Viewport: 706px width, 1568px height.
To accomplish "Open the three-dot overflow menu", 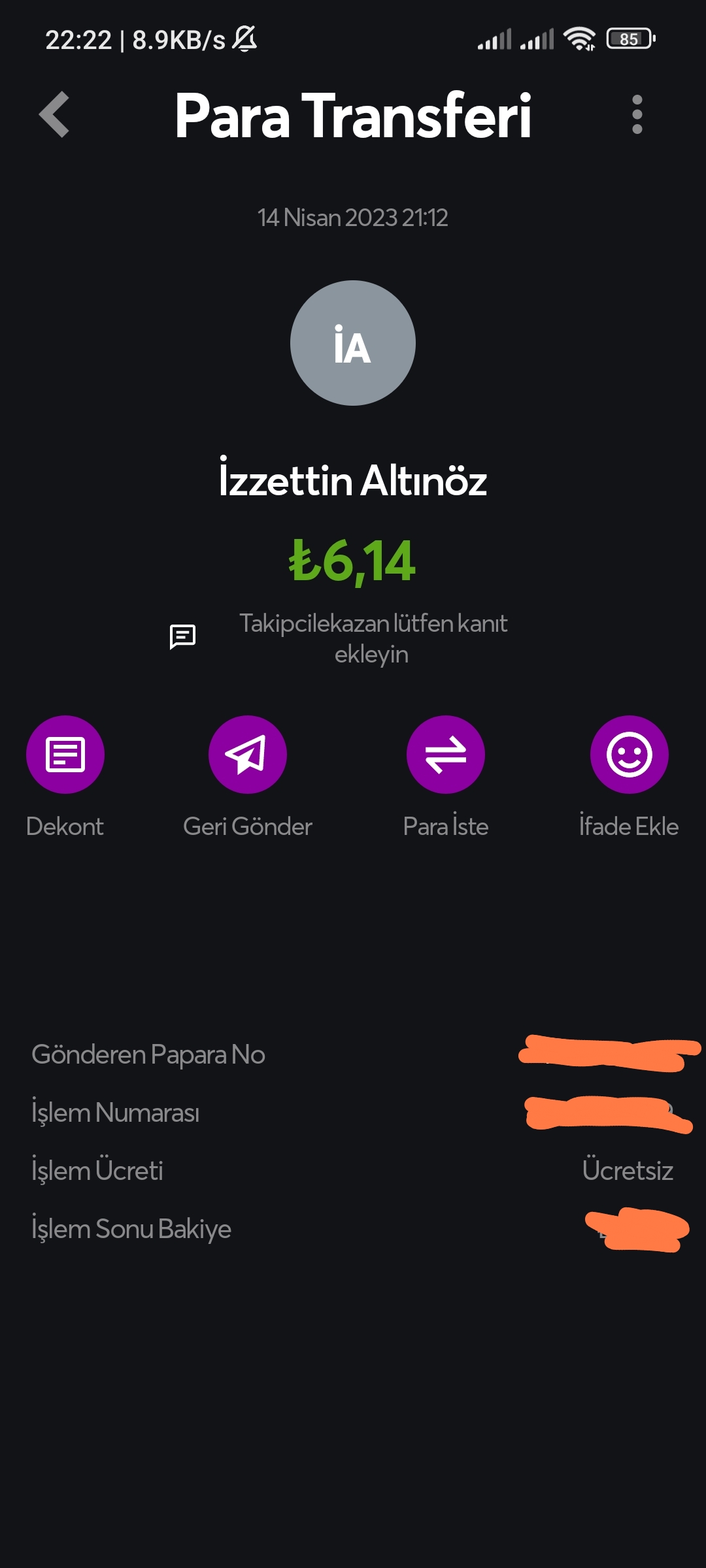I will 637,114.
